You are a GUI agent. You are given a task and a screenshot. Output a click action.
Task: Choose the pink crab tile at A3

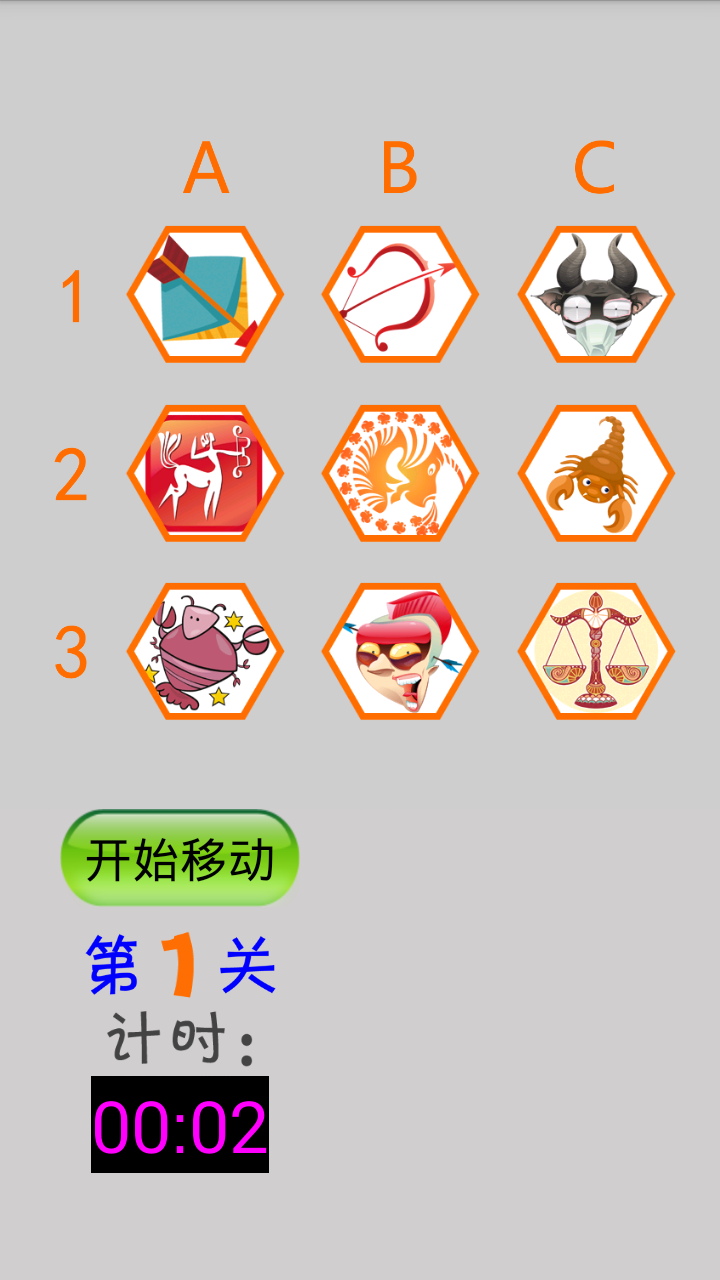pos(205,651)
